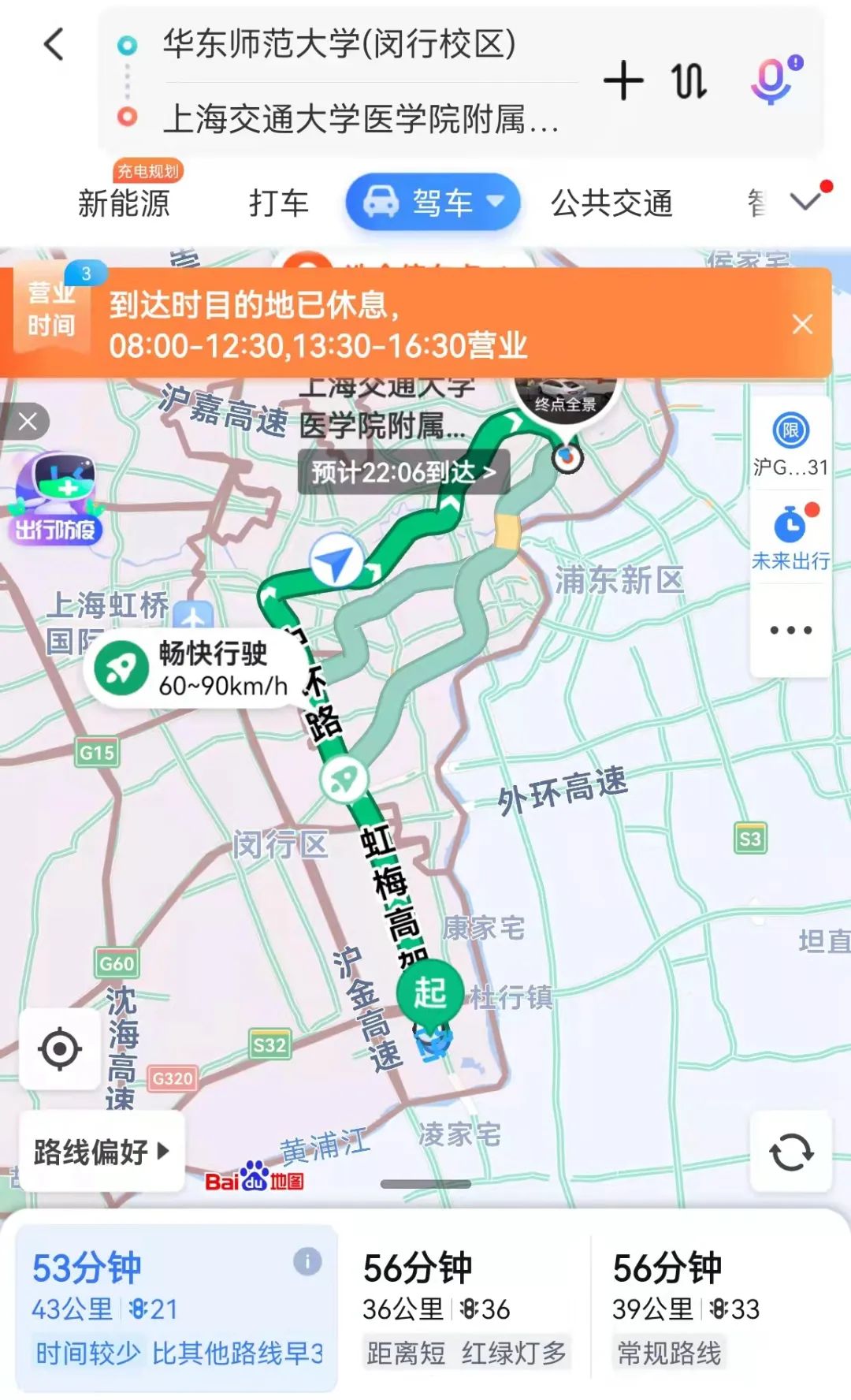Open the 出行防疫 assistant
This screenshot has width=851, height=1400.
point(55,498)
